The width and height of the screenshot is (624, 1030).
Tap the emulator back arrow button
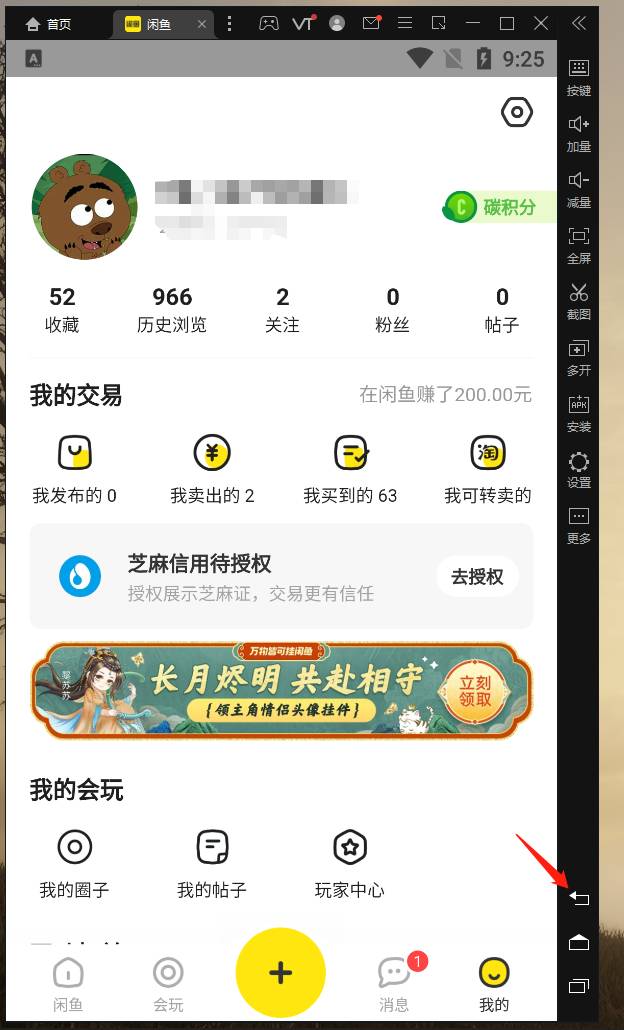pos(579,898)
